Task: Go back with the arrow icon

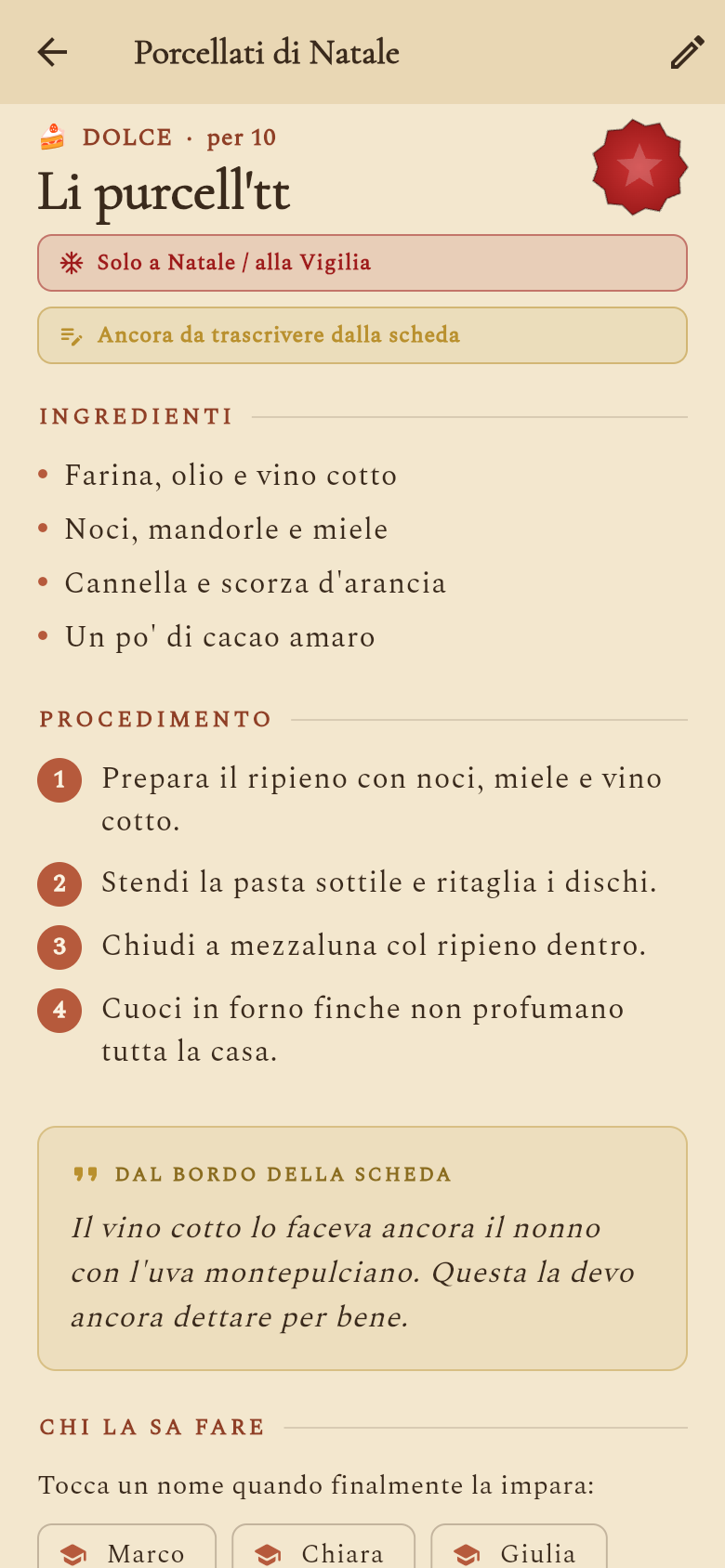Action: 52,52
